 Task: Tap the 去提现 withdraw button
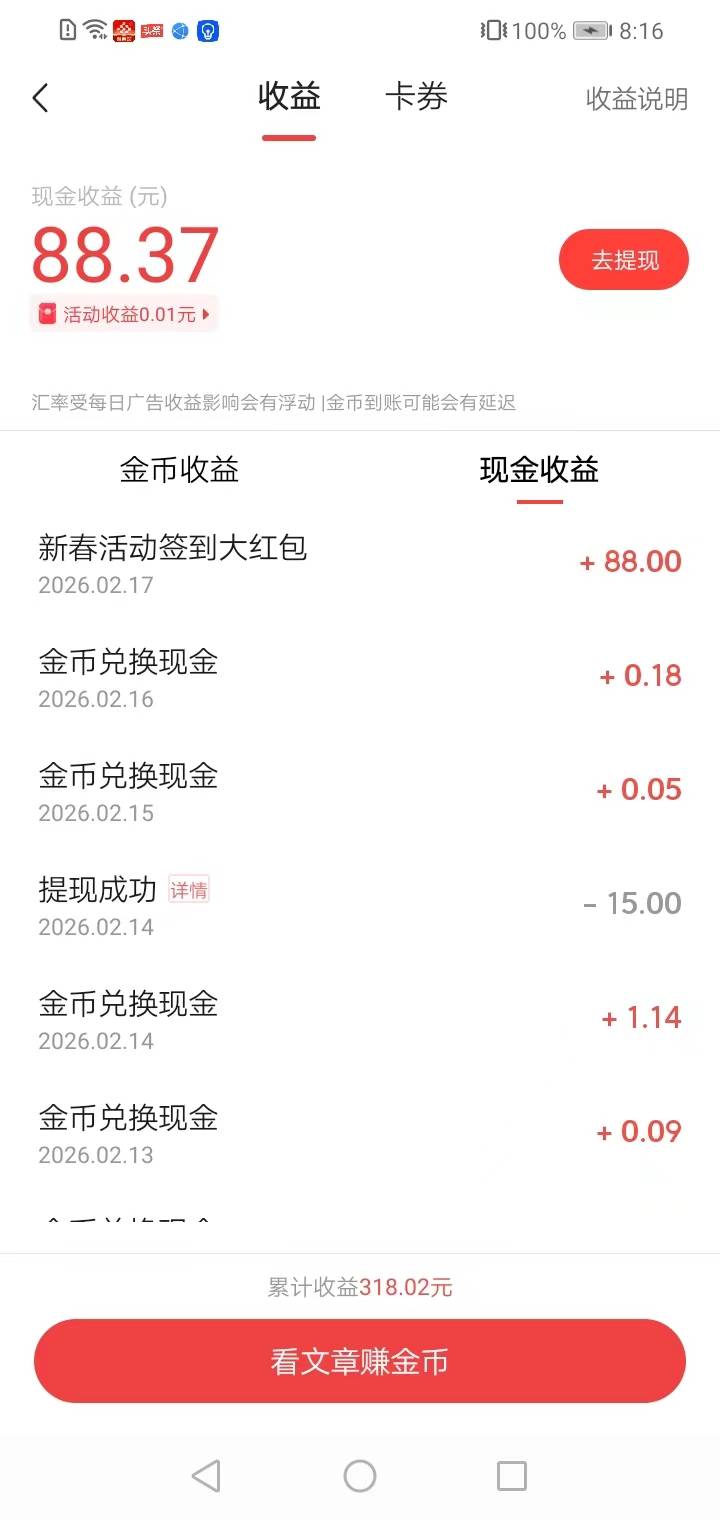624,260
